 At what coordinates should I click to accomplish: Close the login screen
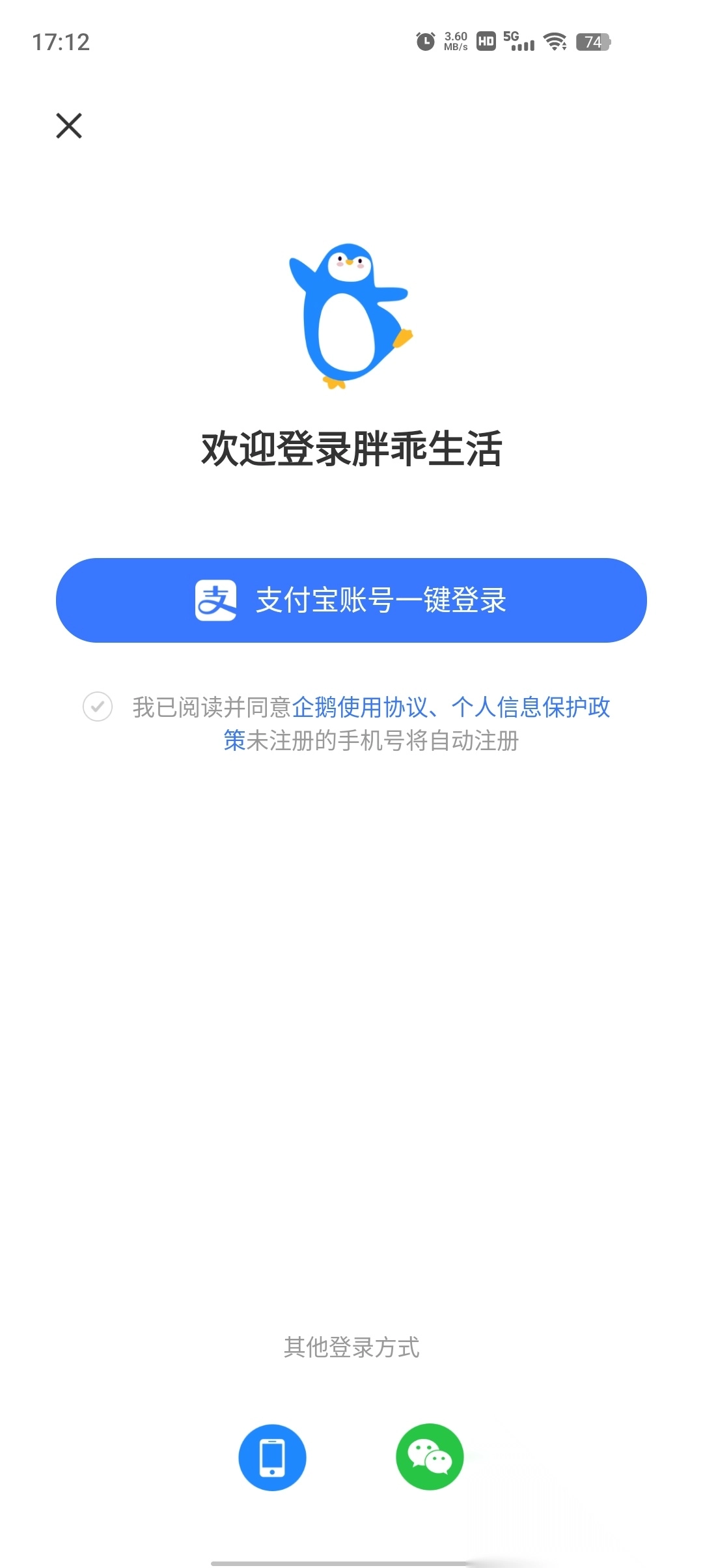pos(69,126)
